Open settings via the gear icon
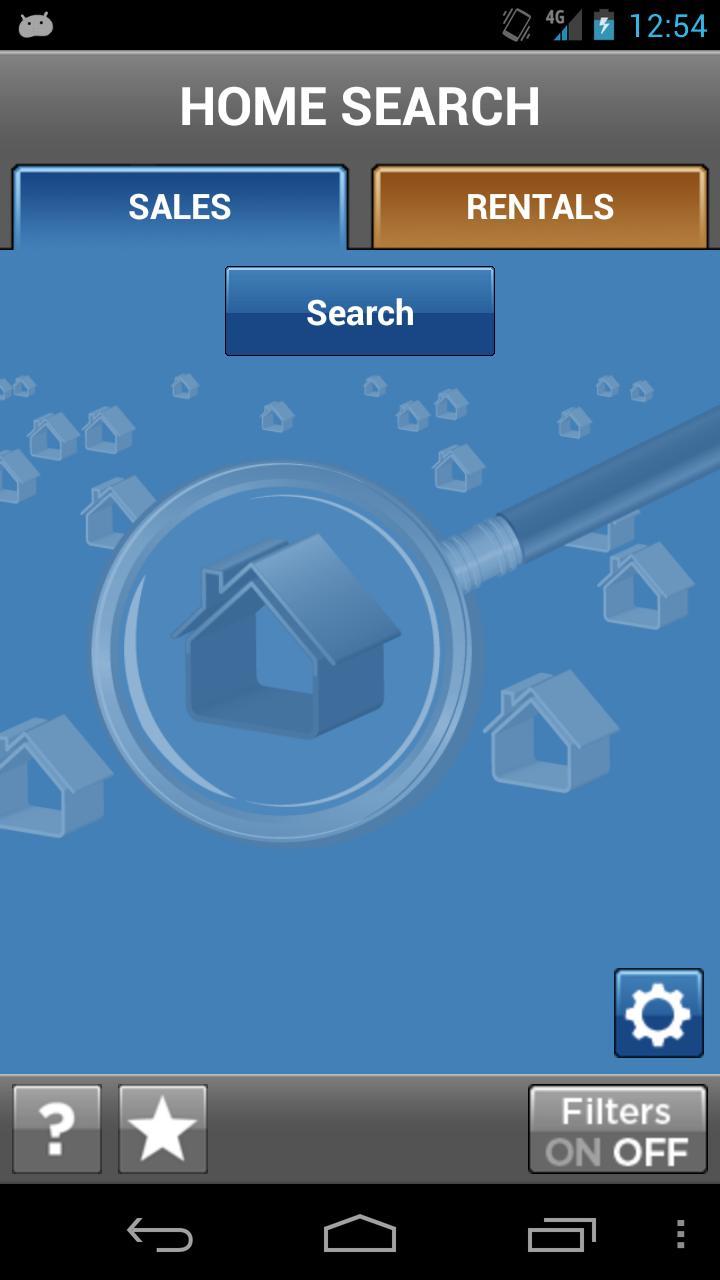720x1280 pixels. 658,1013
